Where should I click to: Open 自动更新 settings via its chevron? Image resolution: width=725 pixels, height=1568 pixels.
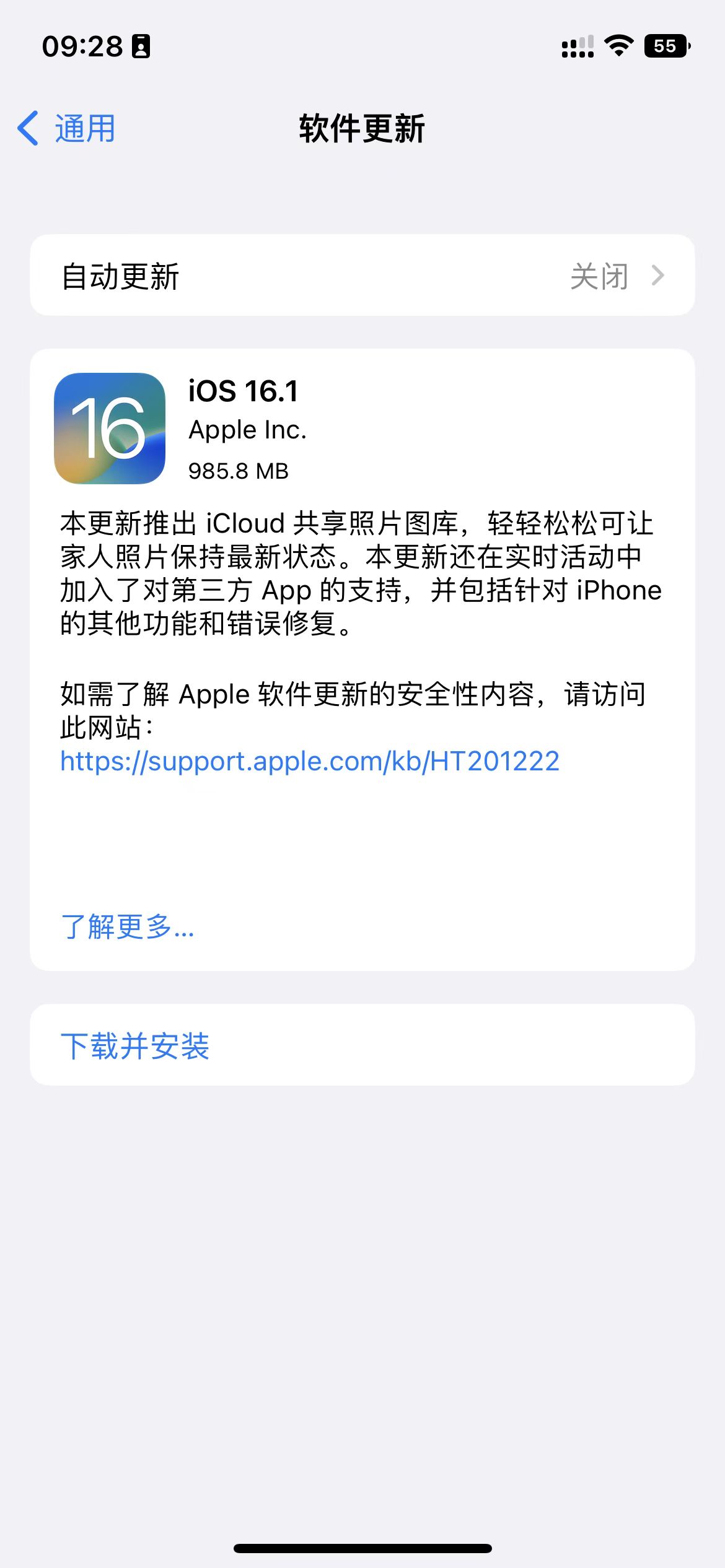tap(659, 277)
